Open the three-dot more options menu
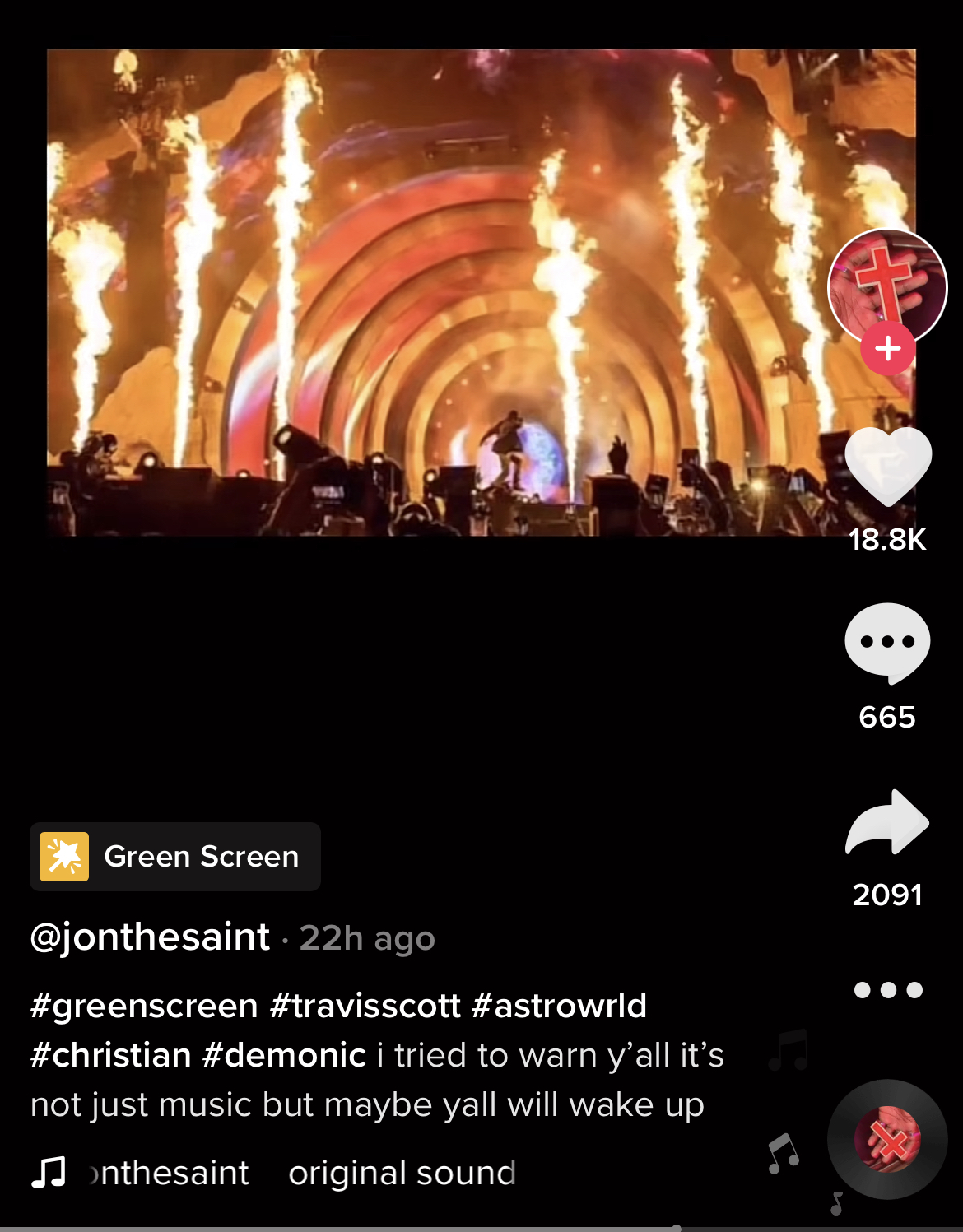963x1232 pixels. pos(887,989)
